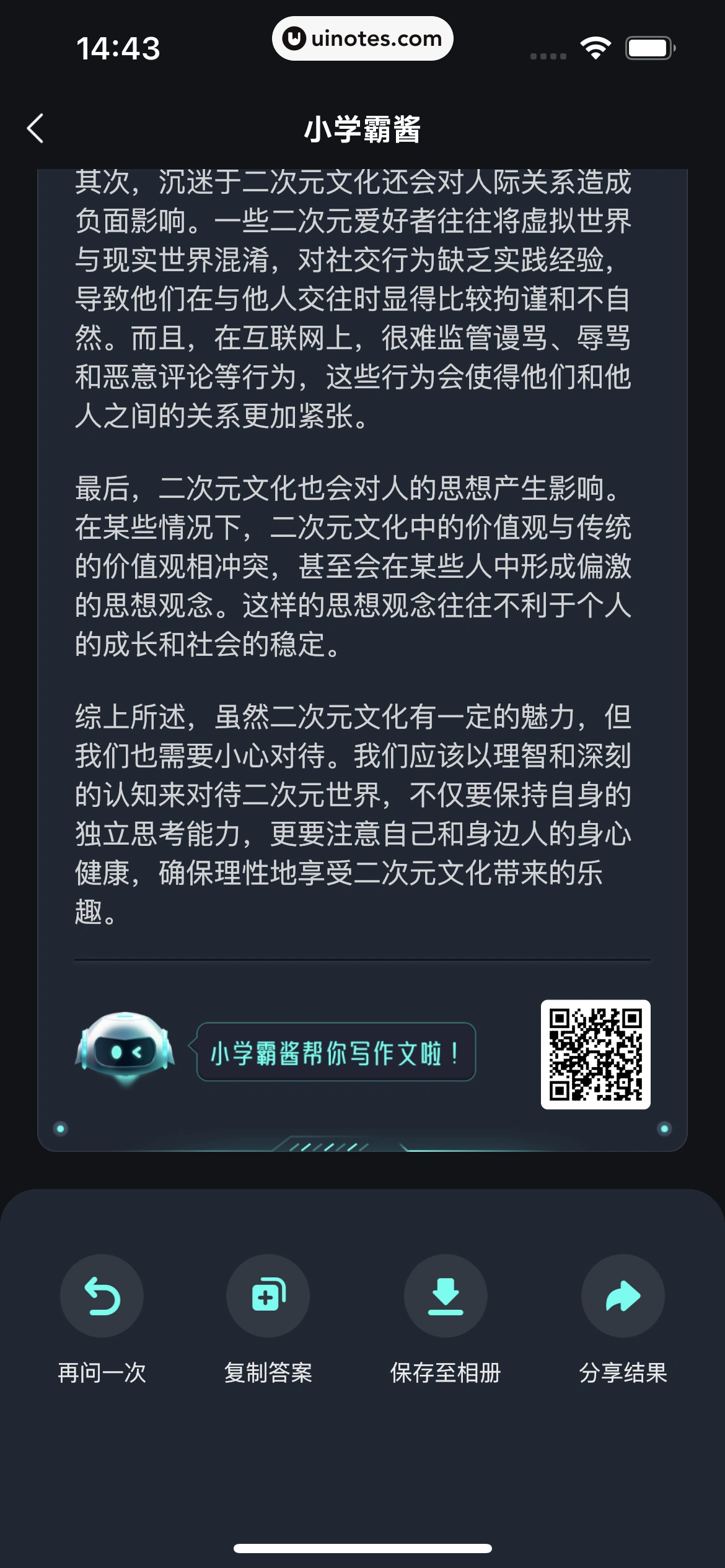Tap the 分享结果 share arrow icon
The height and width of the screenshot is (1568, 725).
[623, 1296]
